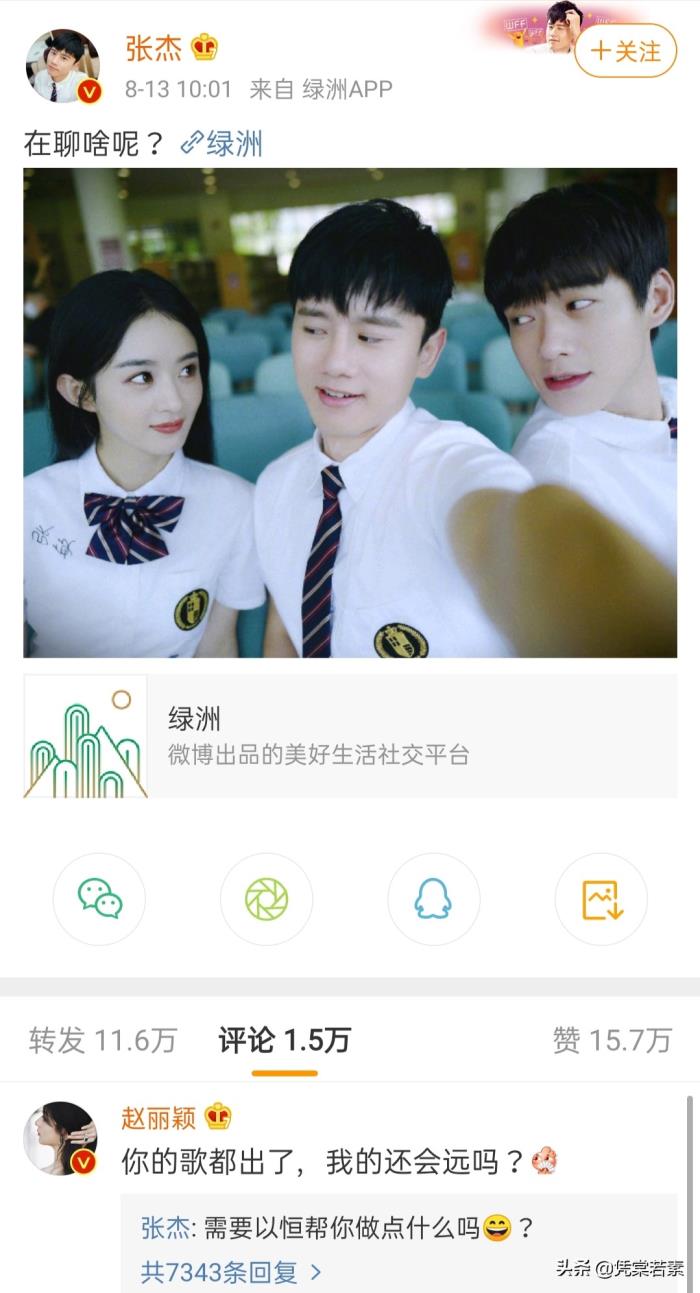The image size is (700, 1293).
Task: Save the image to the gallery
Action: (601, 899)
